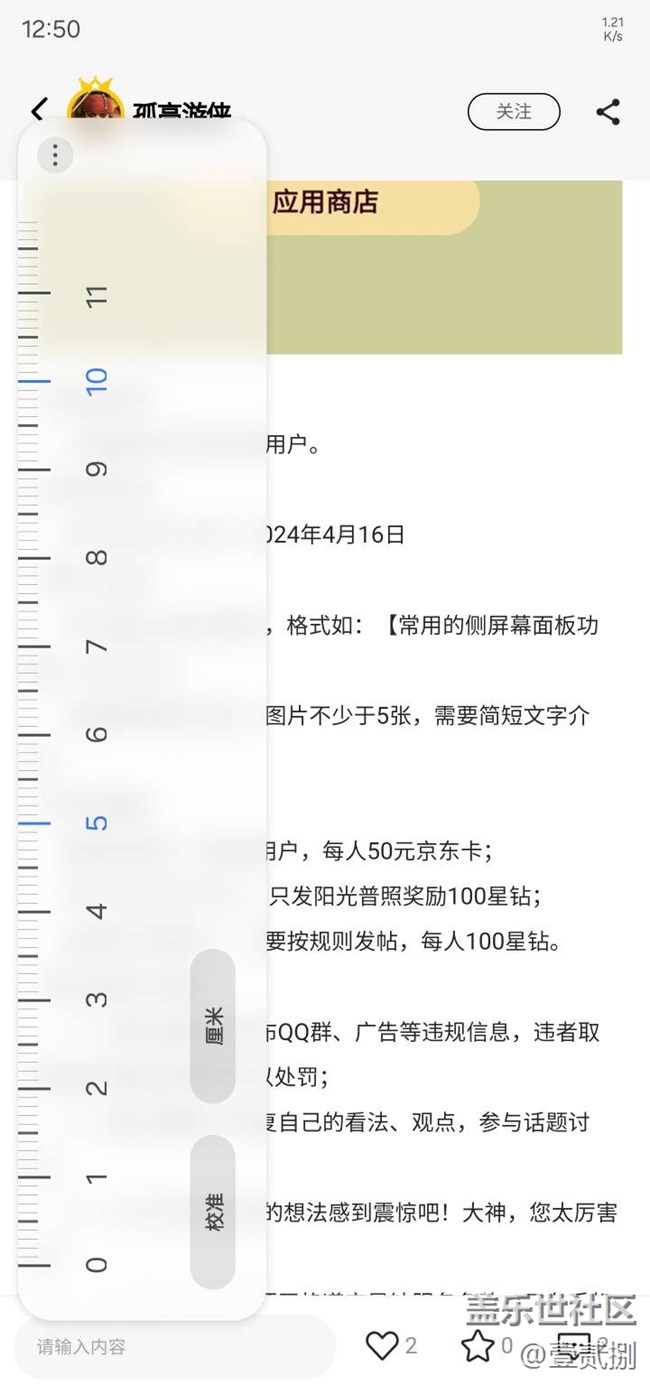The width and height of the screenshot is (650, 1394).
Task: Go back using the back arrow
Action: (39, 110)
